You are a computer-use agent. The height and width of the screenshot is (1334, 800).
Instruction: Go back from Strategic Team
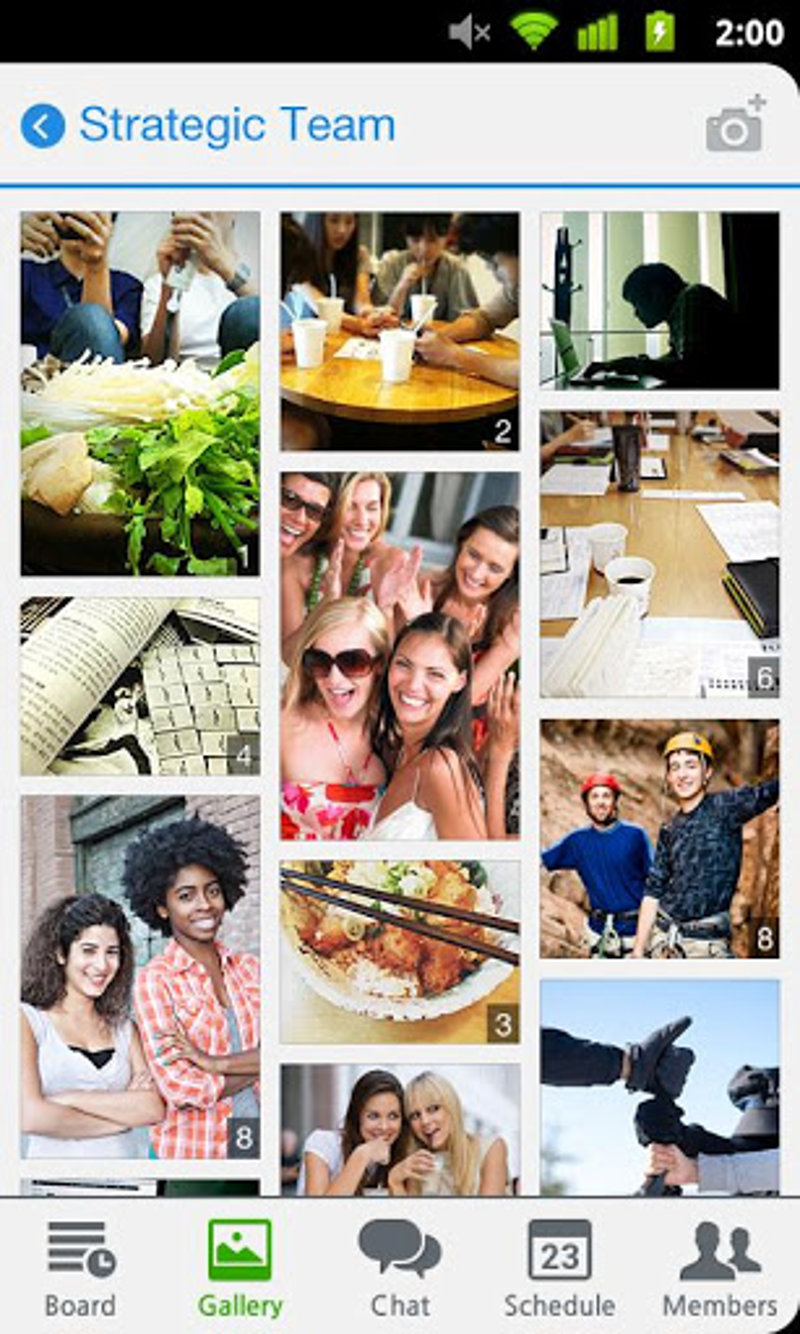[43, 127]
